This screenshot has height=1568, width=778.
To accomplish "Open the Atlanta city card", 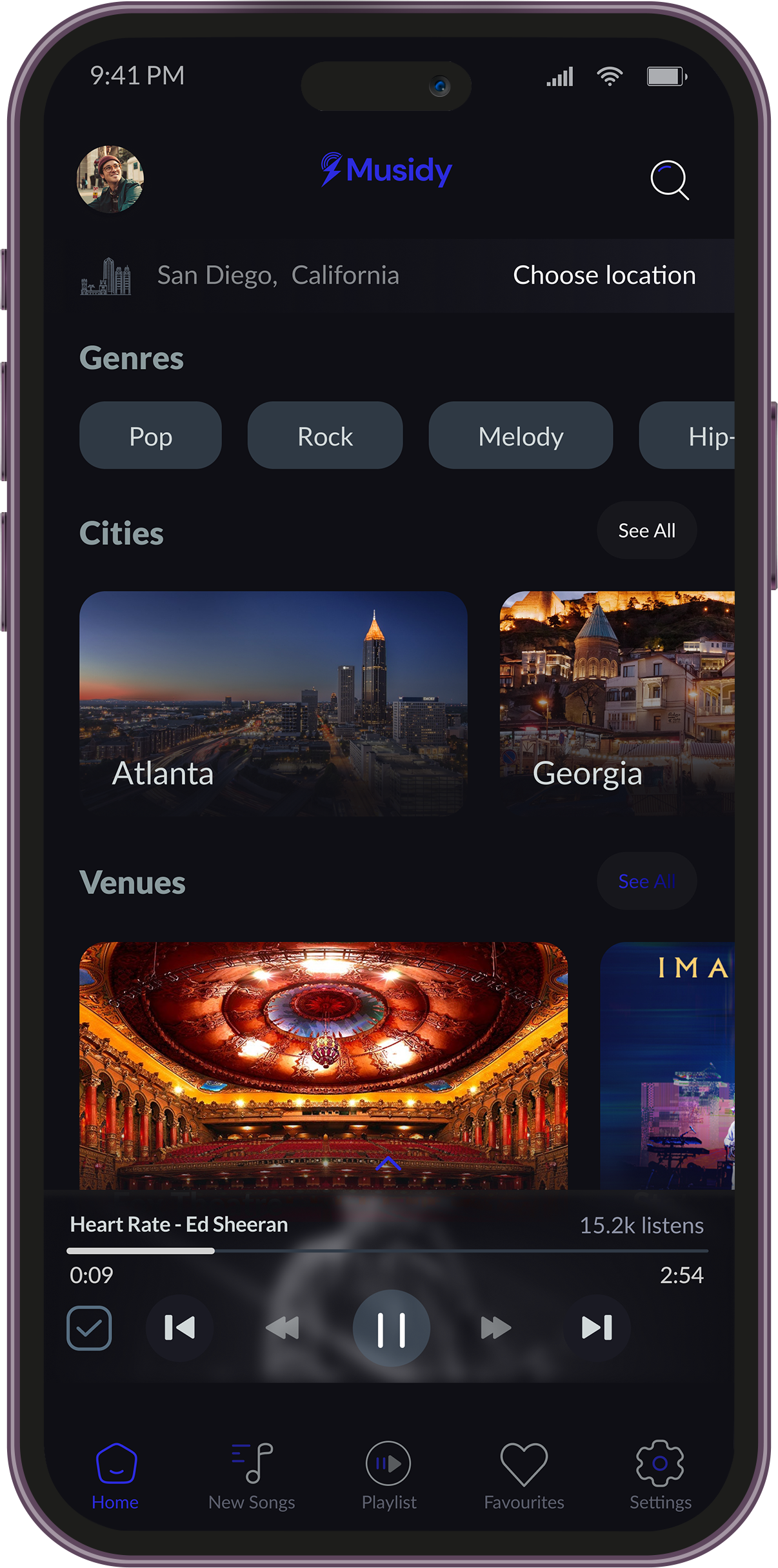I will [274, 704].
